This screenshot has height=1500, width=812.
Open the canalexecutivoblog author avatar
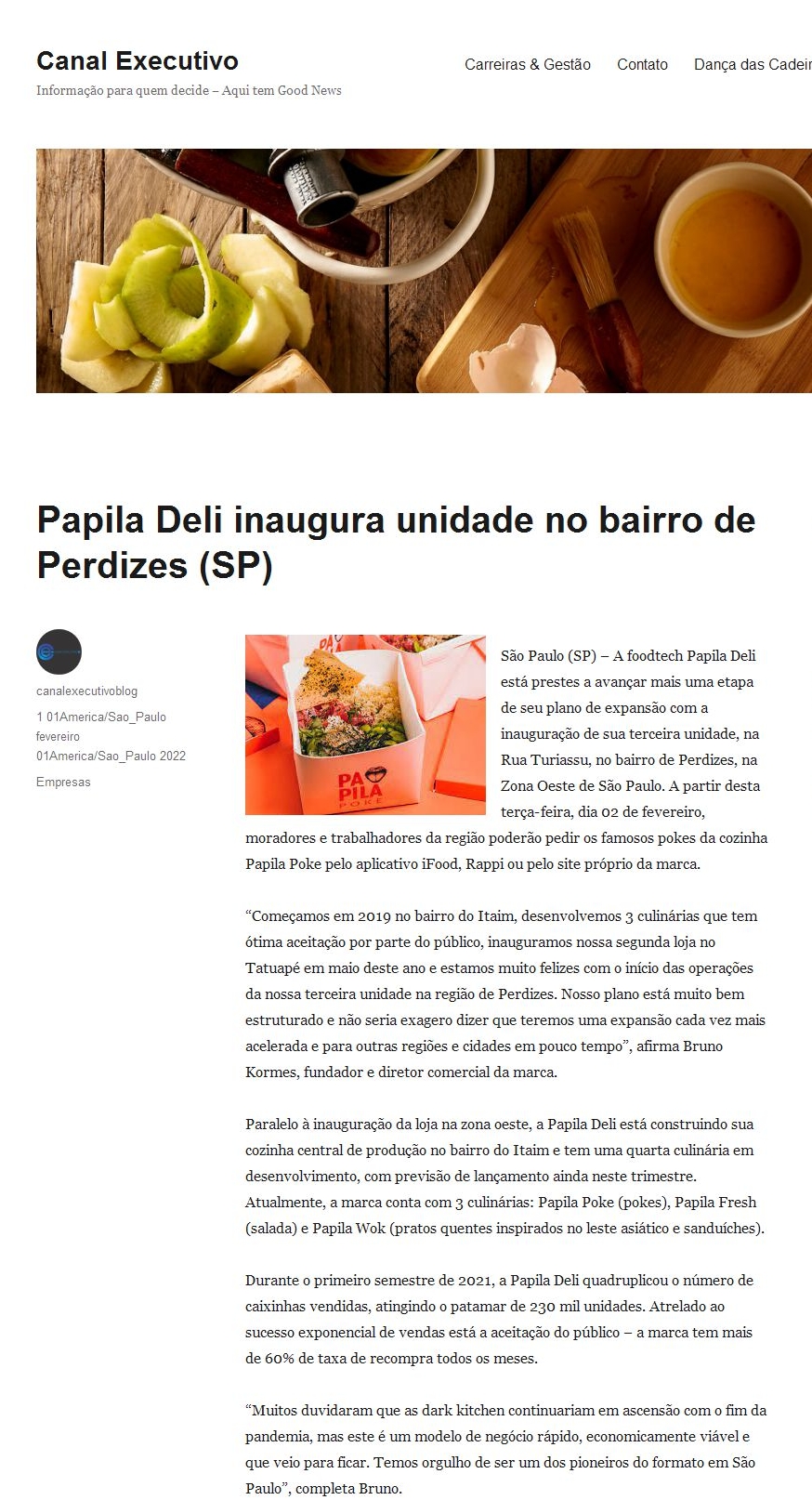[59, 651]
